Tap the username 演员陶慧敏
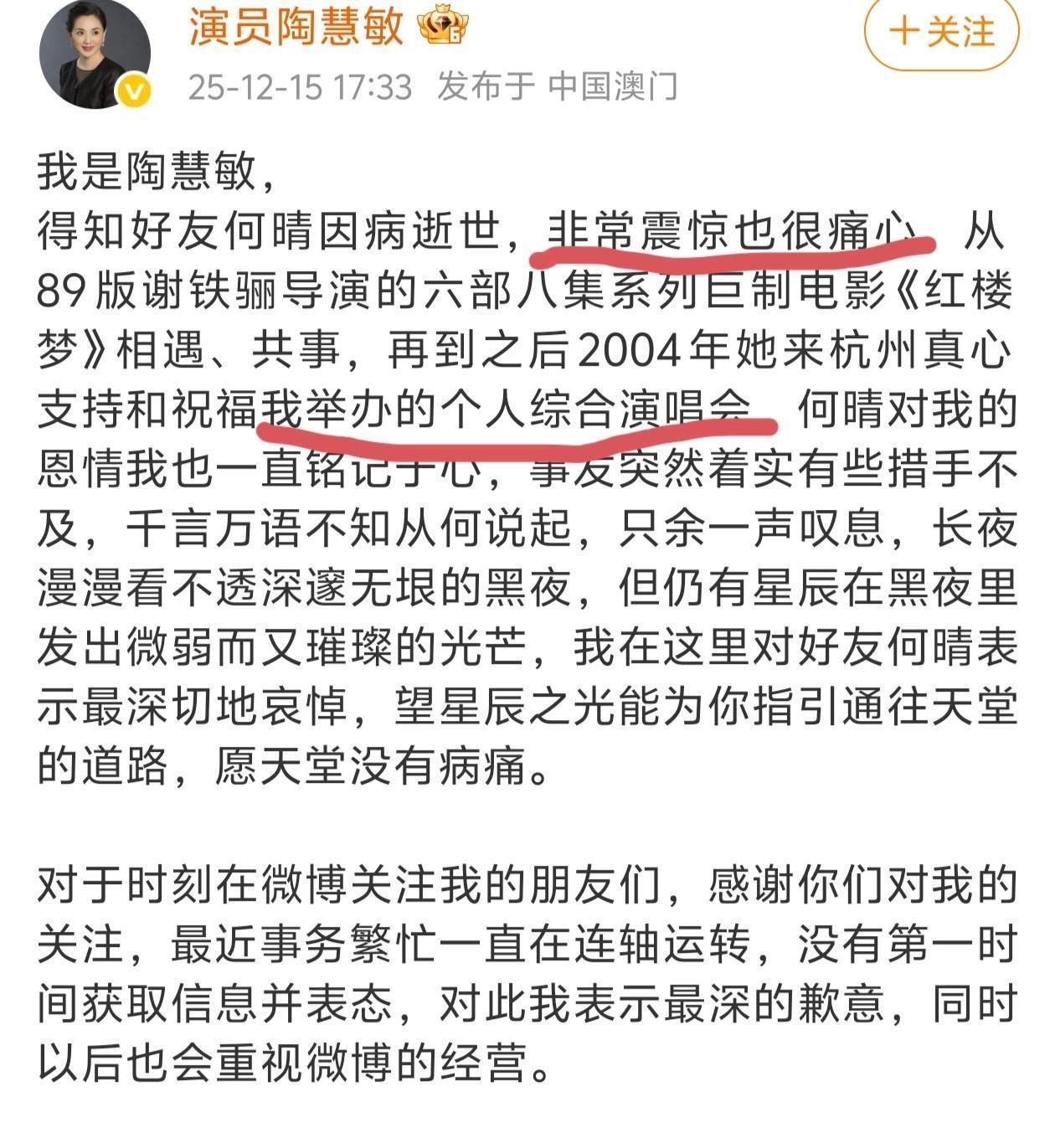Viewport: 1055px width, 1148px height. [296, 27]
